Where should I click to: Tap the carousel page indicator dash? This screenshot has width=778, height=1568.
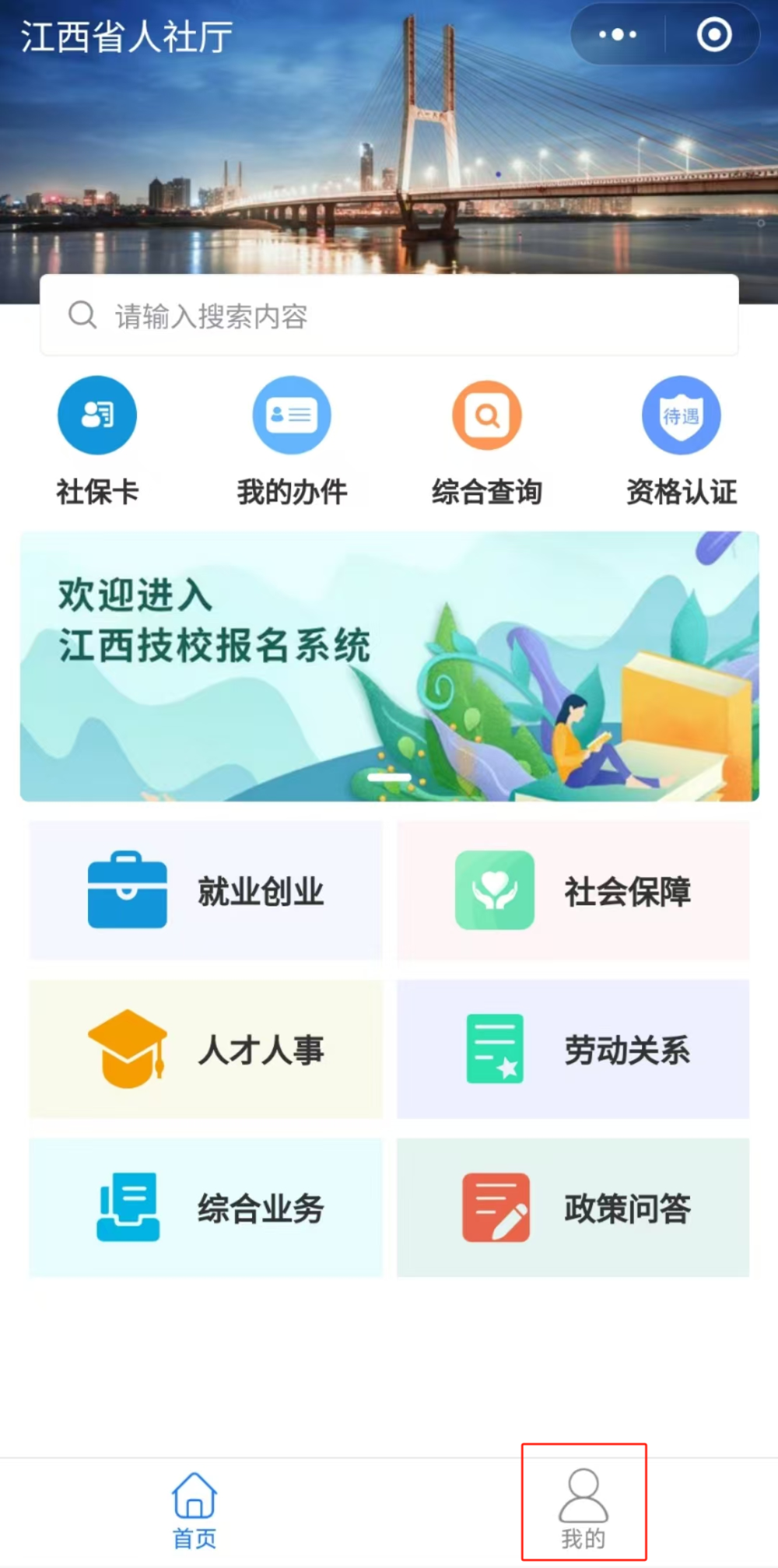coord(389,777)
